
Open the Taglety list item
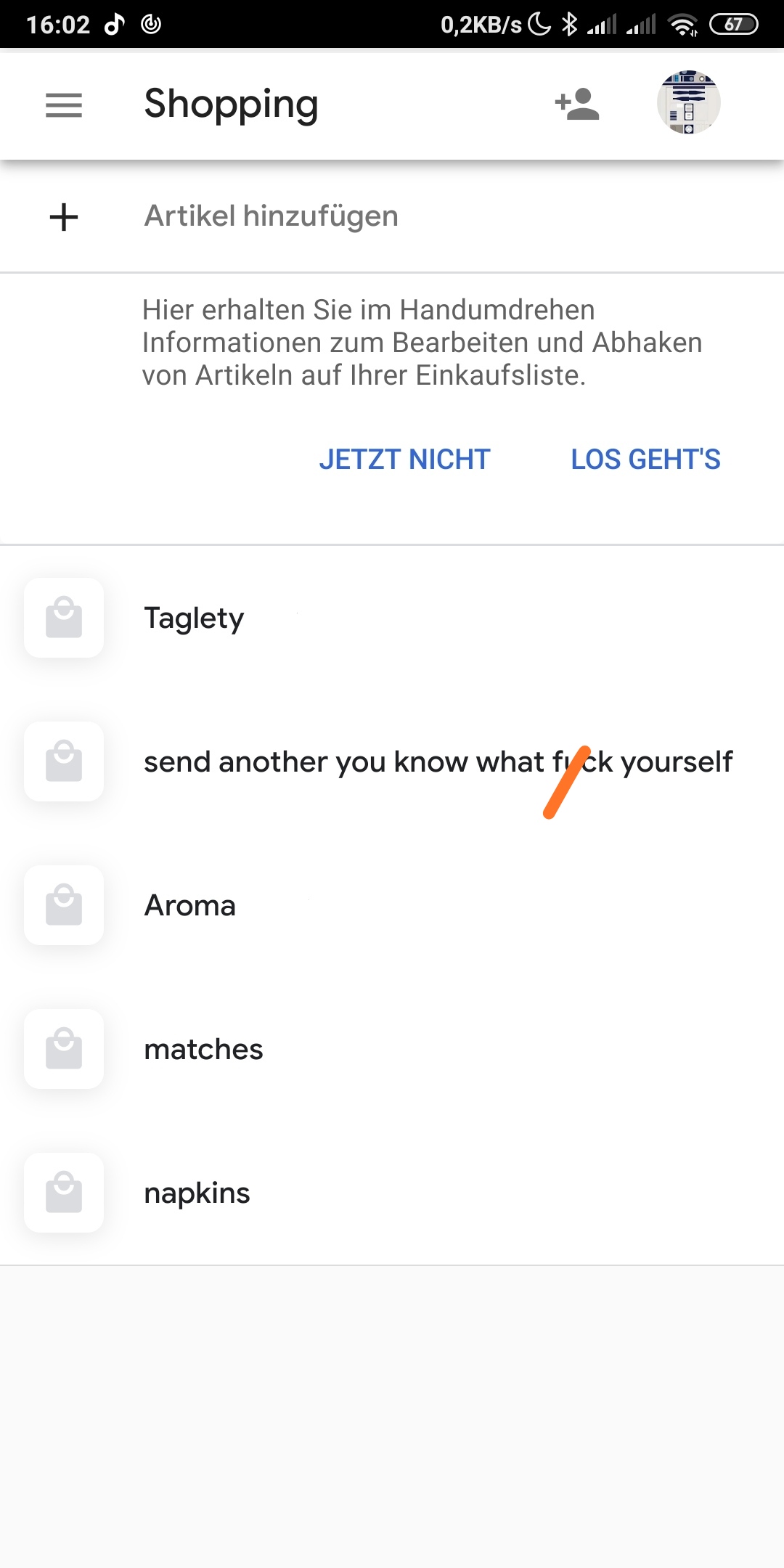coord(195,618)
